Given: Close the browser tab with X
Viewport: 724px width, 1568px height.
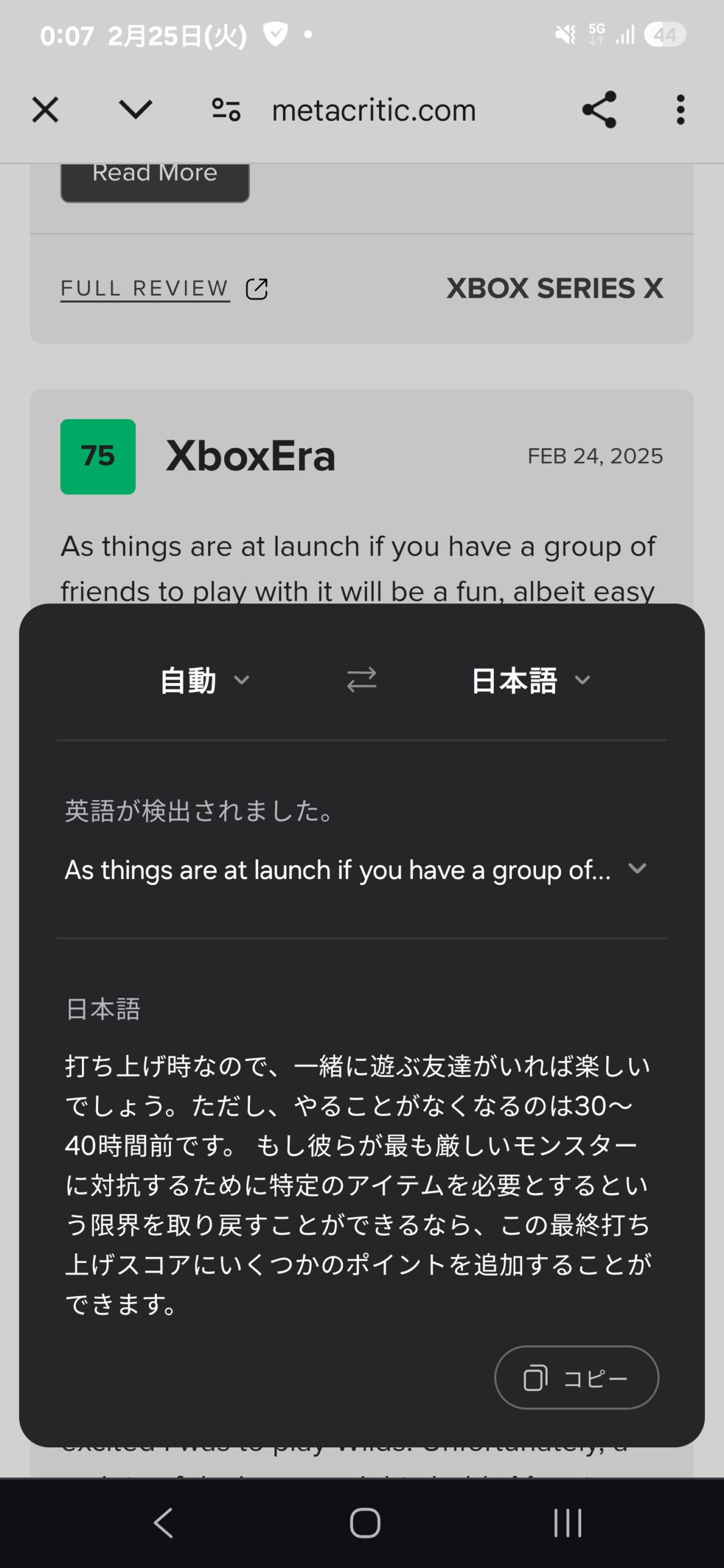Looking at the screenshot, I should [45, 110].
